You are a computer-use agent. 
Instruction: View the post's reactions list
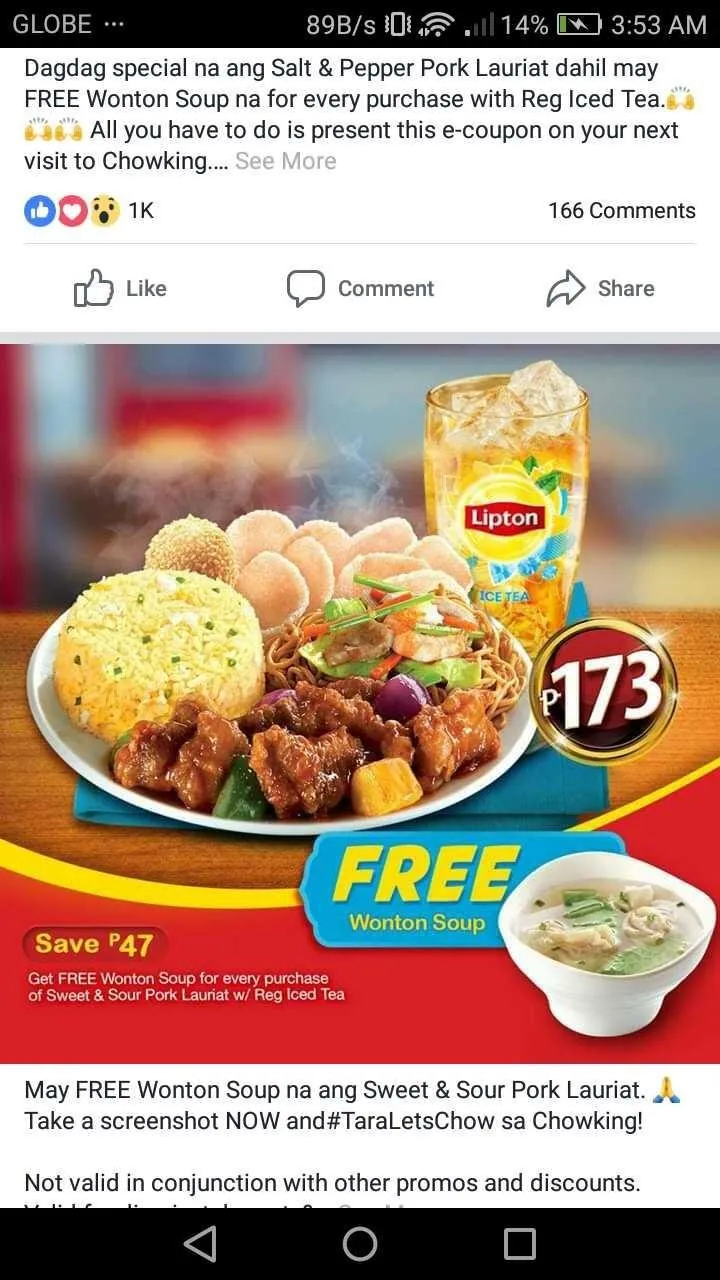pyautogui.click(x=88, y=210)
